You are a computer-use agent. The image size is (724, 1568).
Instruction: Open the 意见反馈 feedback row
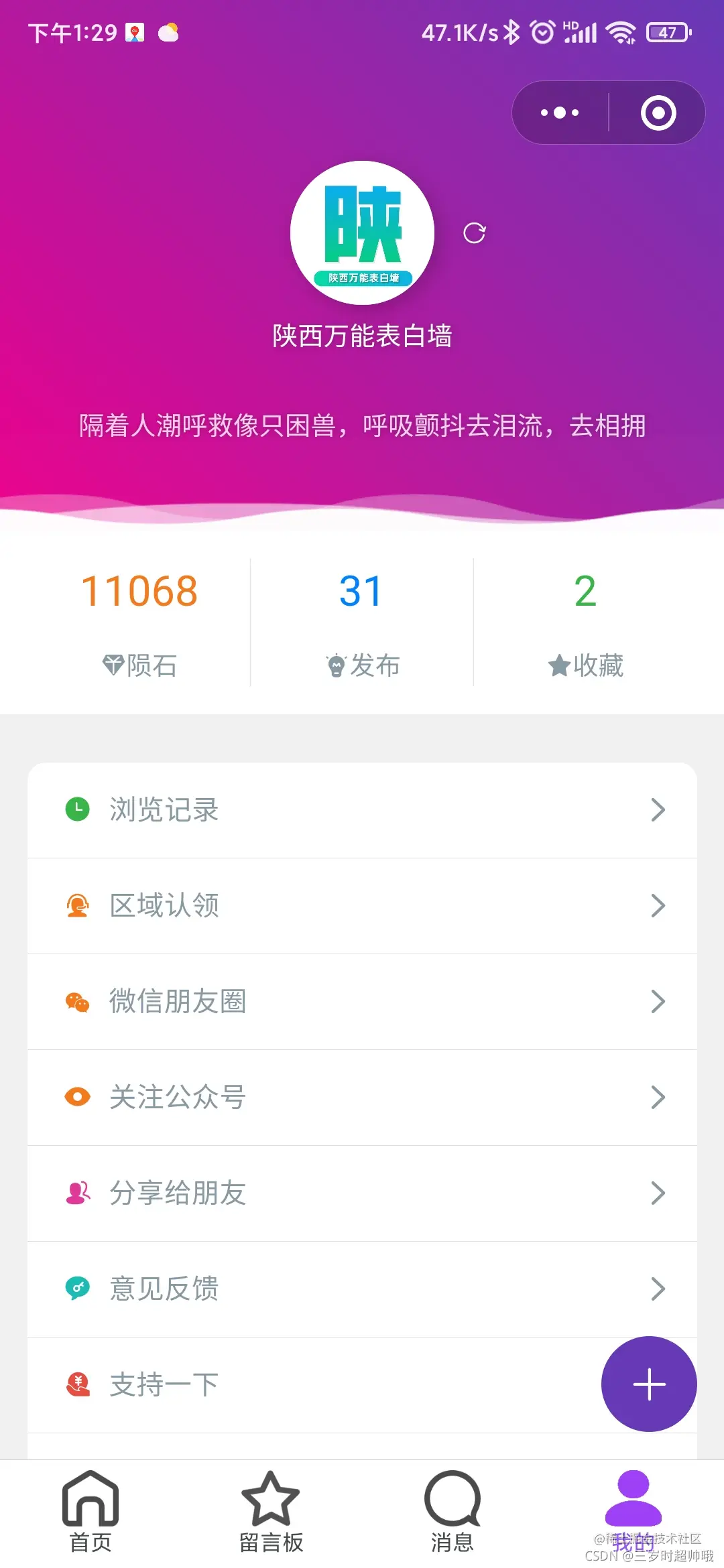click(362, 1289)
